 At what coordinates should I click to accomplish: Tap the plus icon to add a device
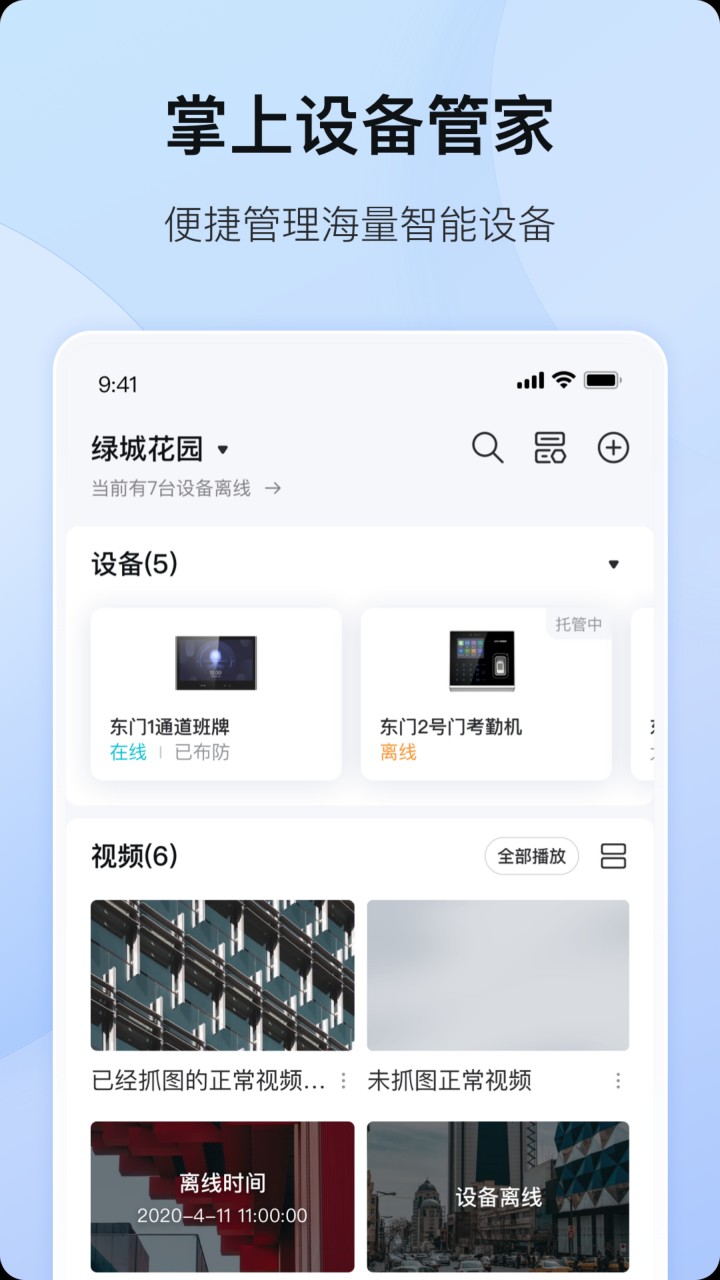(613, 448)
